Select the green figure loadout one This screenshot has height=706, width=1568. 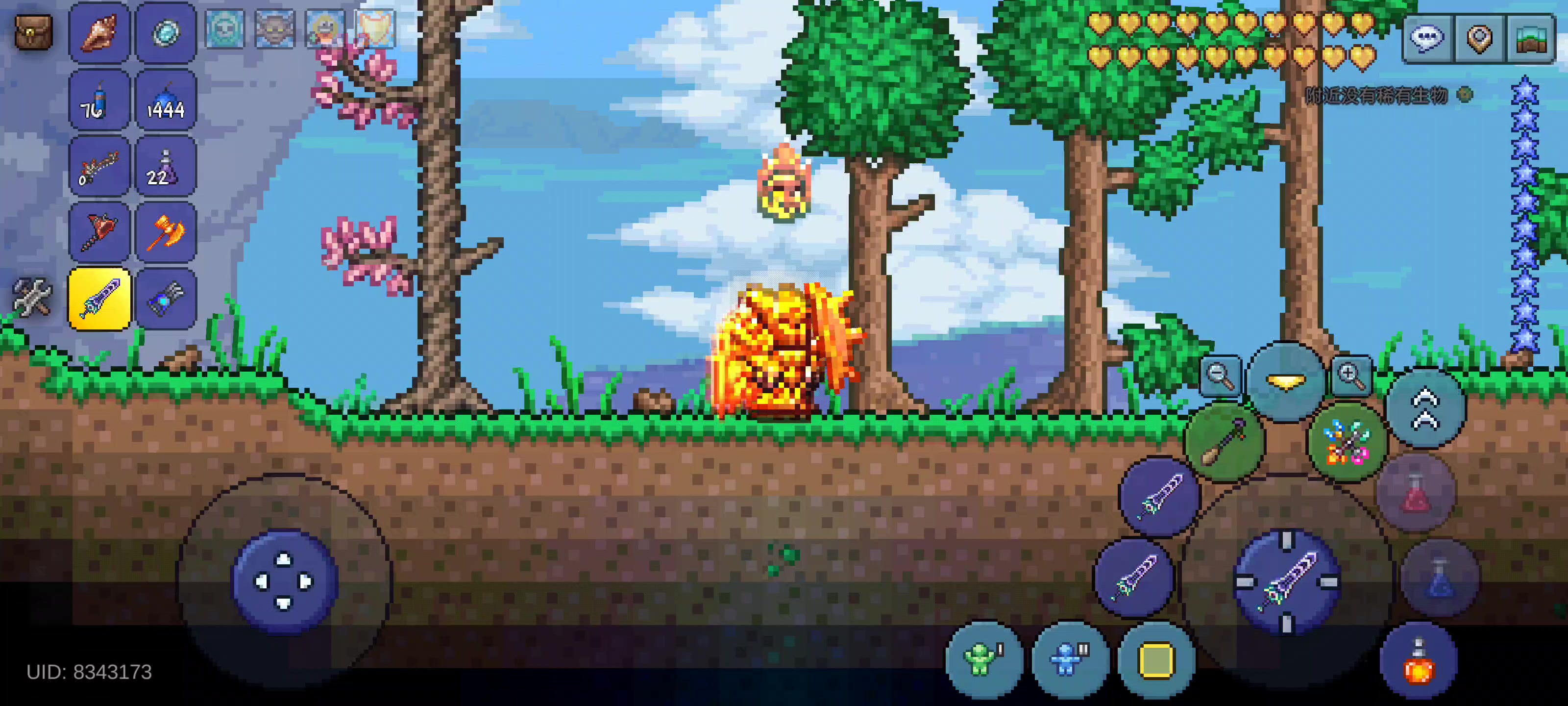[983, 660]
